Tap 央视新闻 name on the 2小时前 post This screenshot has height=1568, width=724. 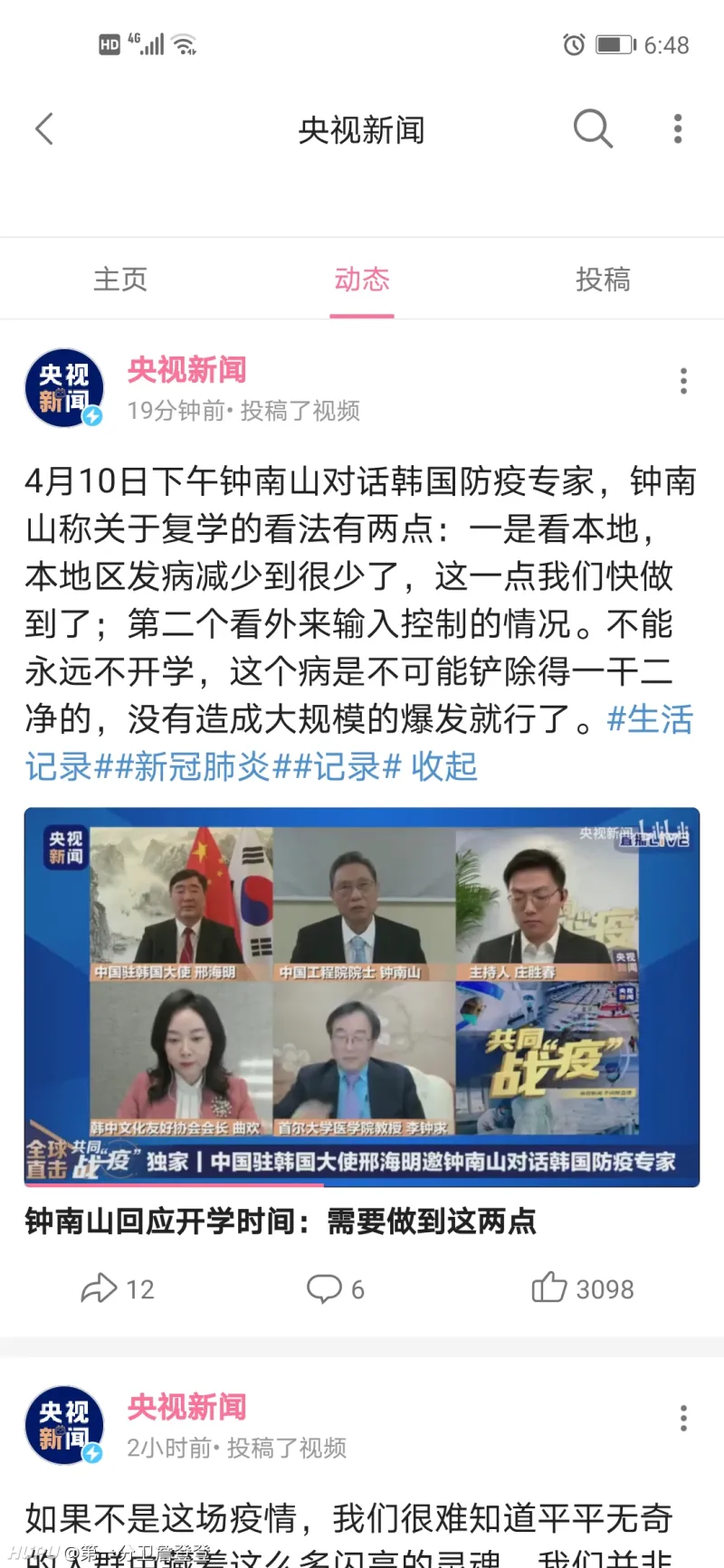tap(187, 1407)
